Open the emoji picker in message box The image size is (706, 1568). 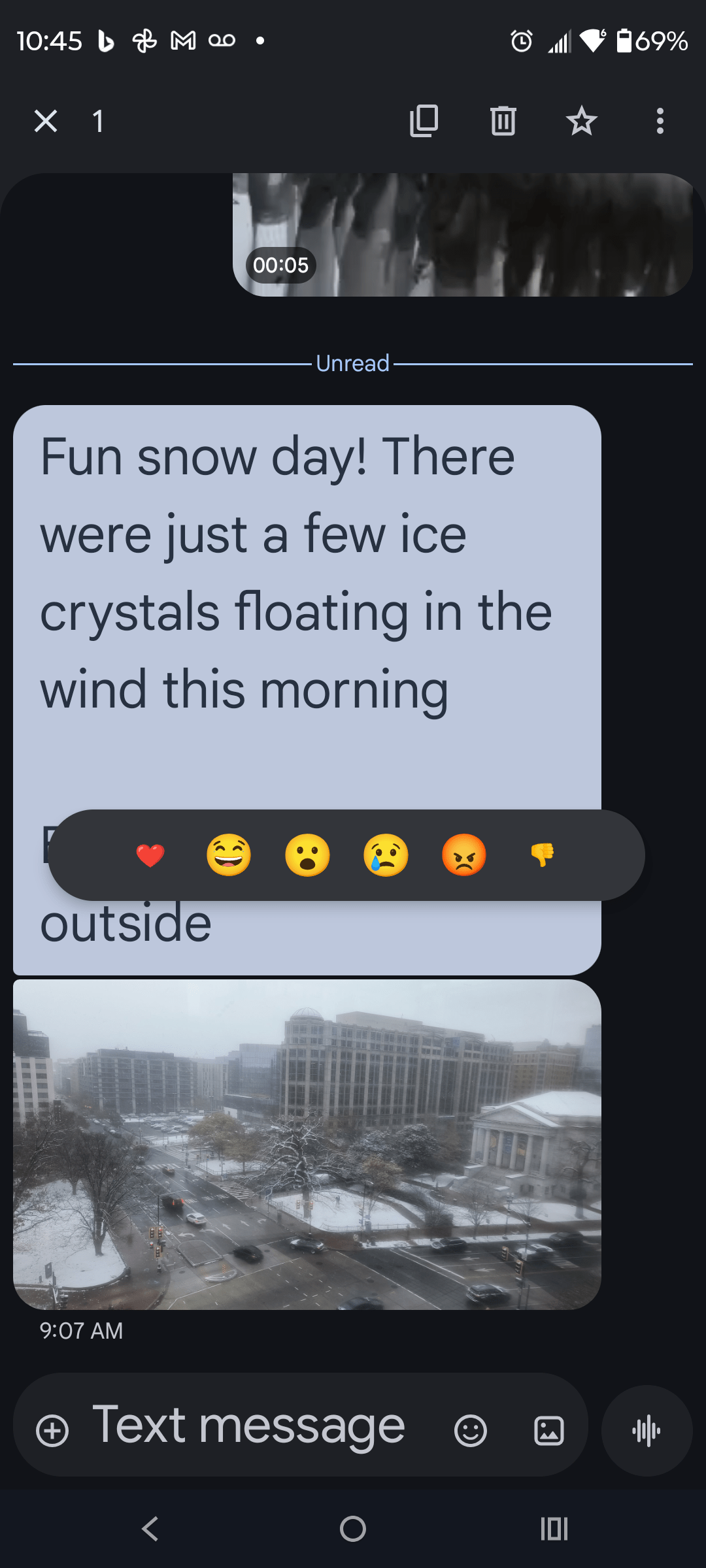[471, 1431]
